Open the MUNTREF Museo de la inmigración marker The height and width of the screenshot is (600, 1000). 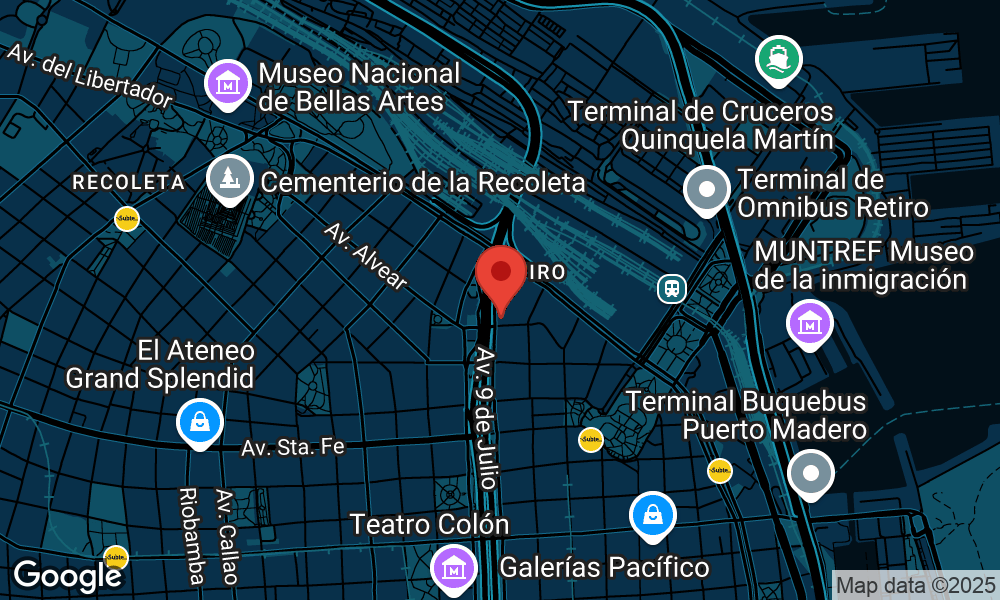click(810, 323)
